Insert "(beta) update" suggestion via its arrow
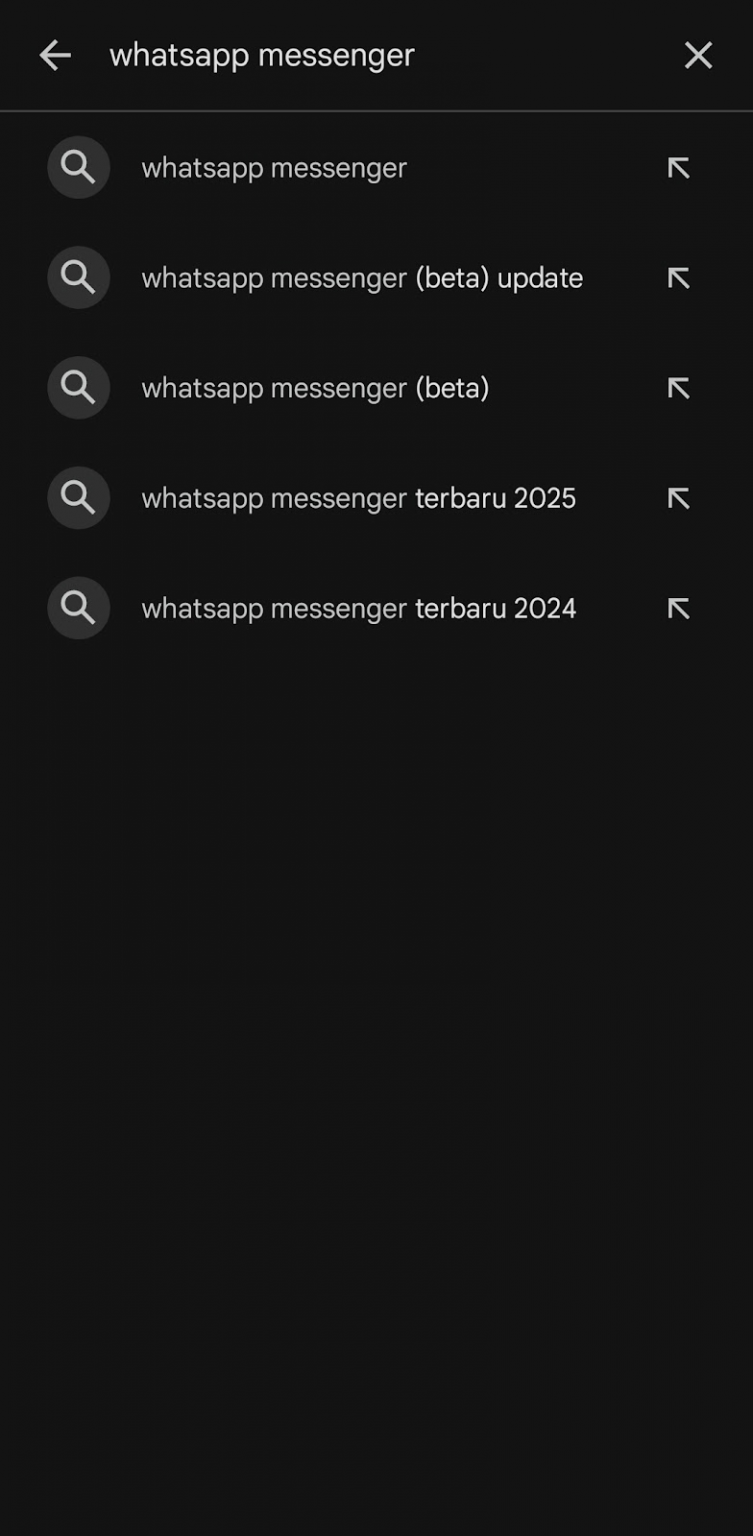The image size is (753, 1536). click(679, 278)
